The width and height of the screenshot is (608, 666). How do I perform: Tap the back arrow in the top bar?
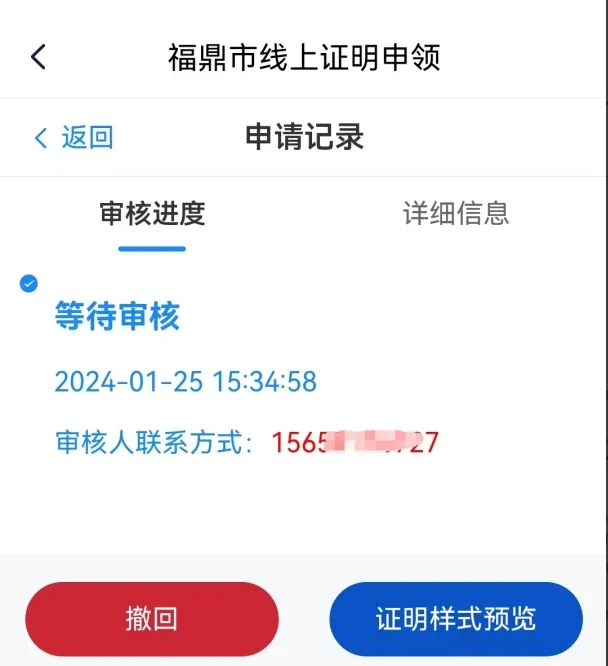tap(39, 57)
